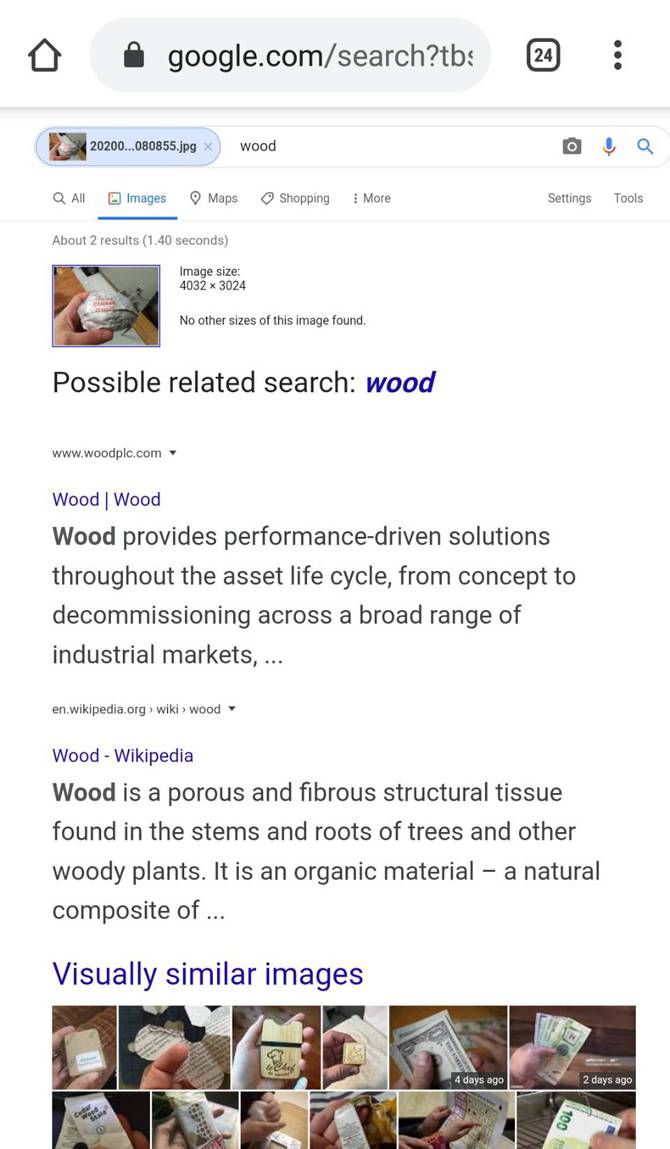
Task: Start voice search with the microphone
Action: (609, 146)
